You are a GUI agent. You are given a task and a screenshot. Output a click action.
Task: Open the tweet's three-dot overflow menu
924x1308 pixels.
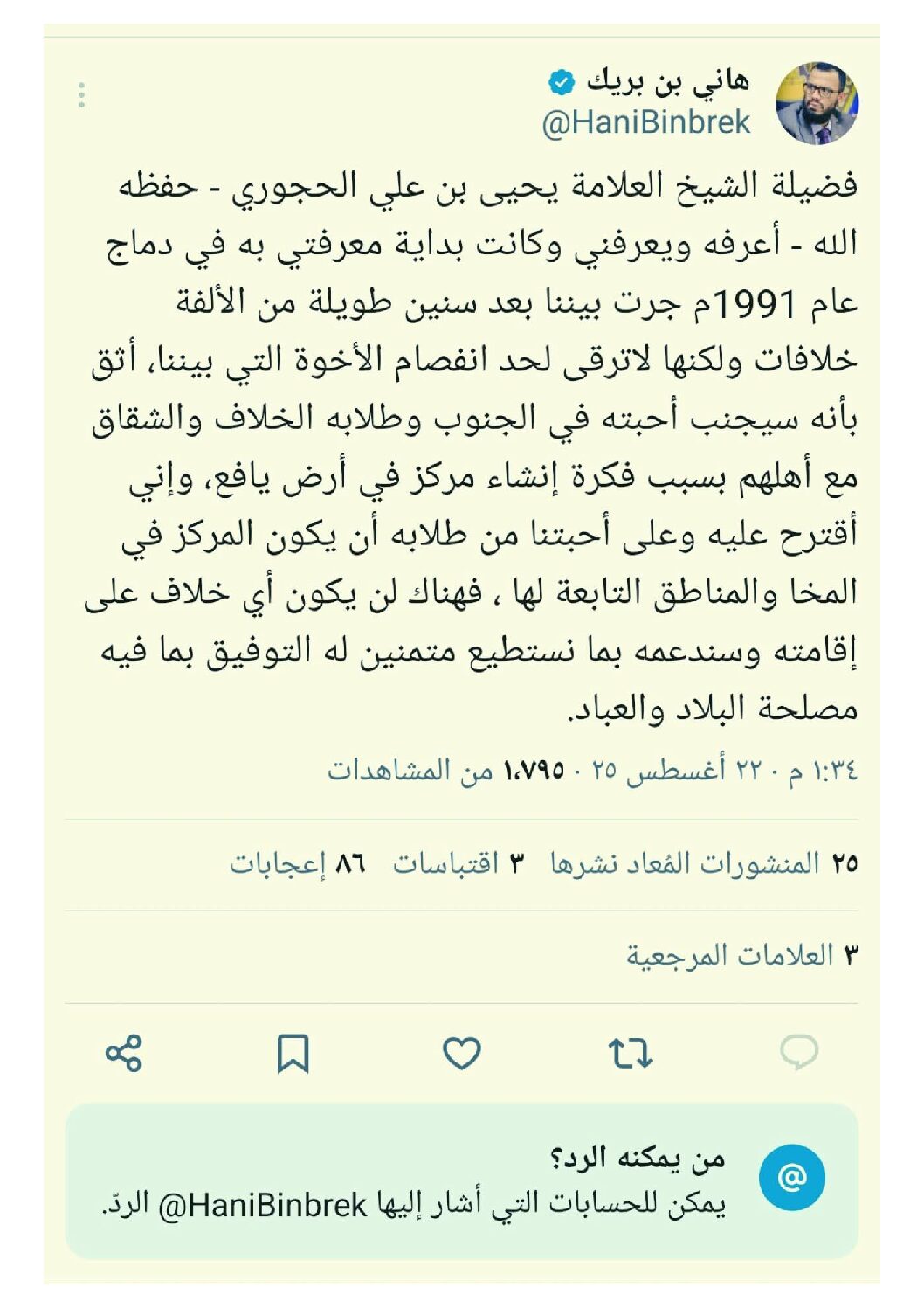[x=81, y=94]
